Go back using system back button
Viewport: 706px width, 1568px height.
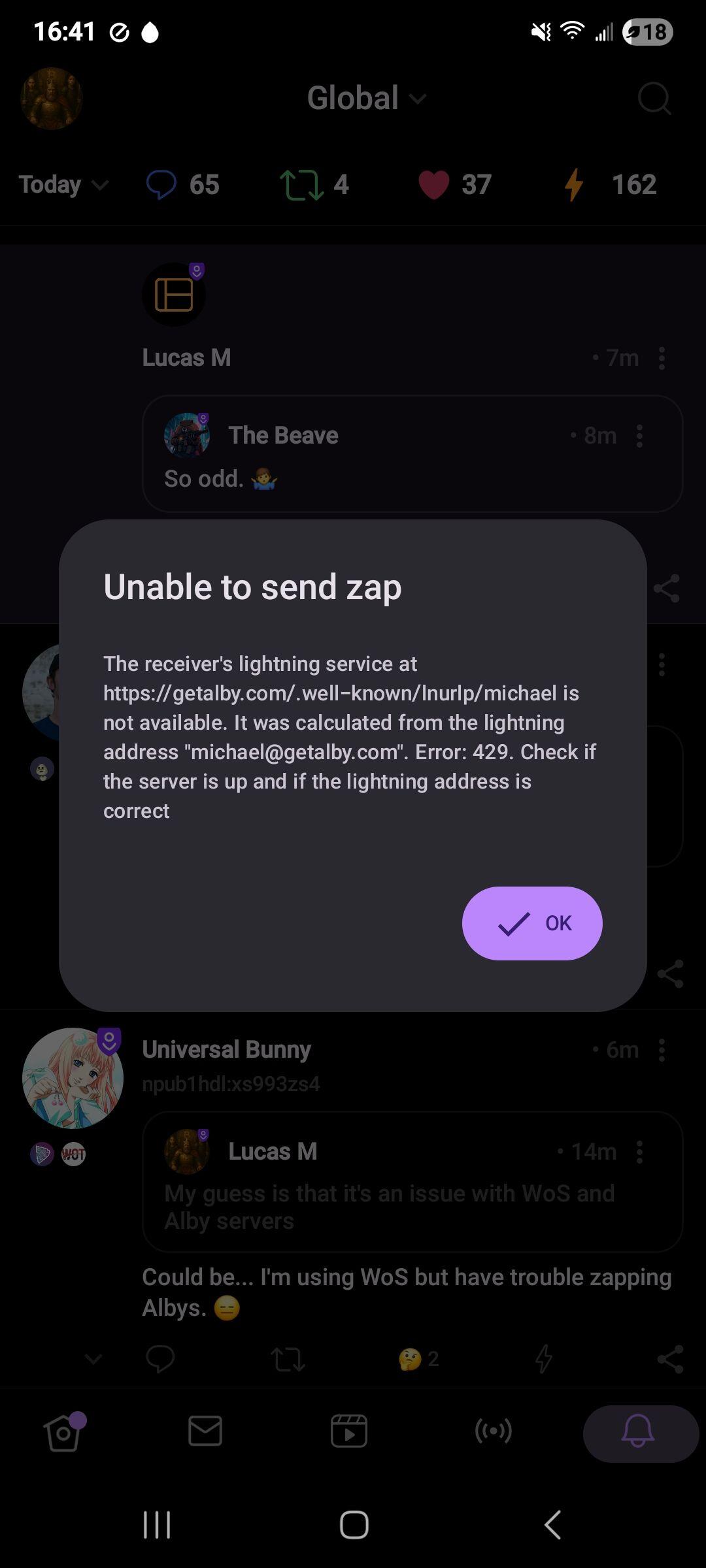pos(552,1525)
